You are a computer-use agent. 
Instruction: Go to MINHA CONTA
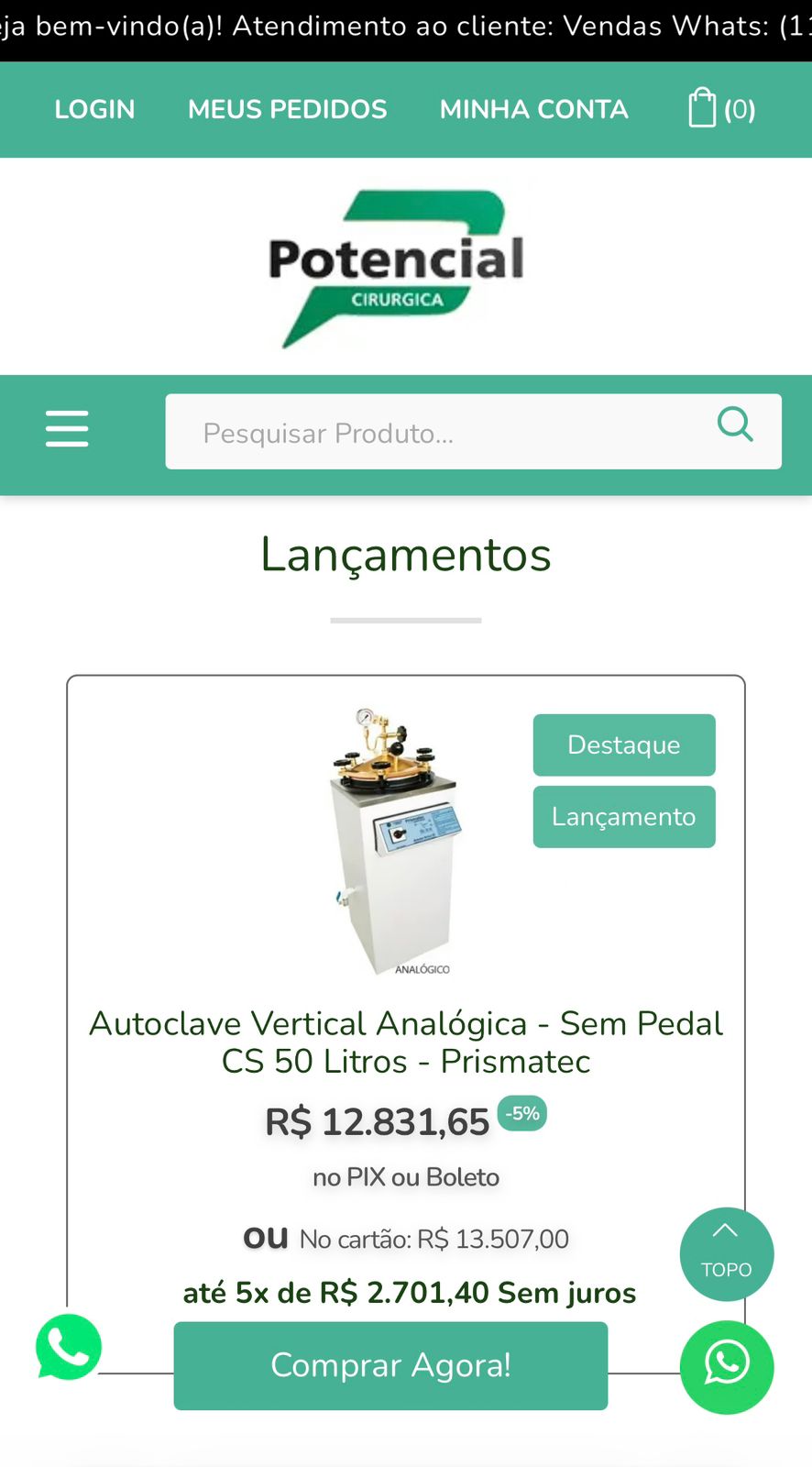pos(533,109)
